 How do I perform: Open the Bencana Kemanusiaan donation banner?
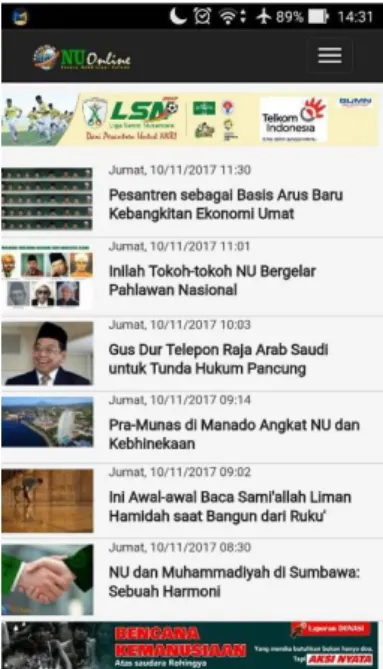(x=190, y=645)
